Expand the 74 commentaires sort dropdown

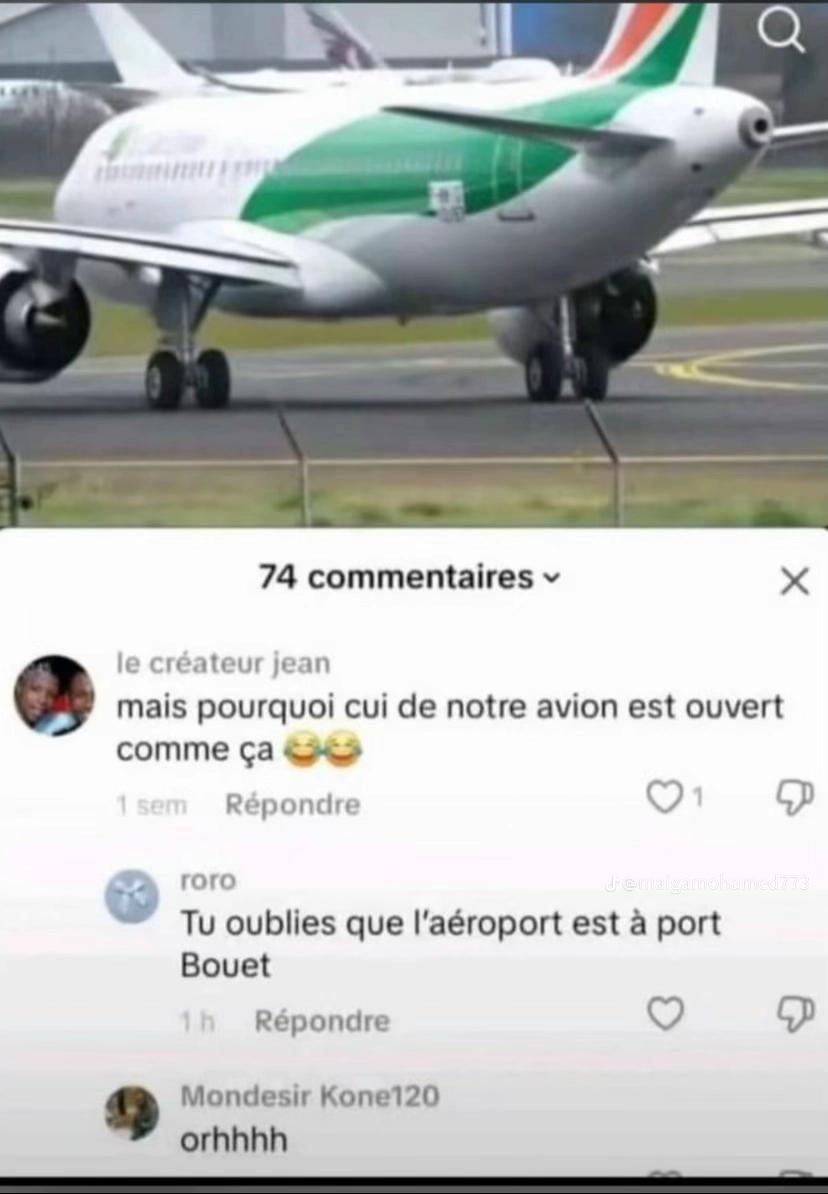coord(409,577)
